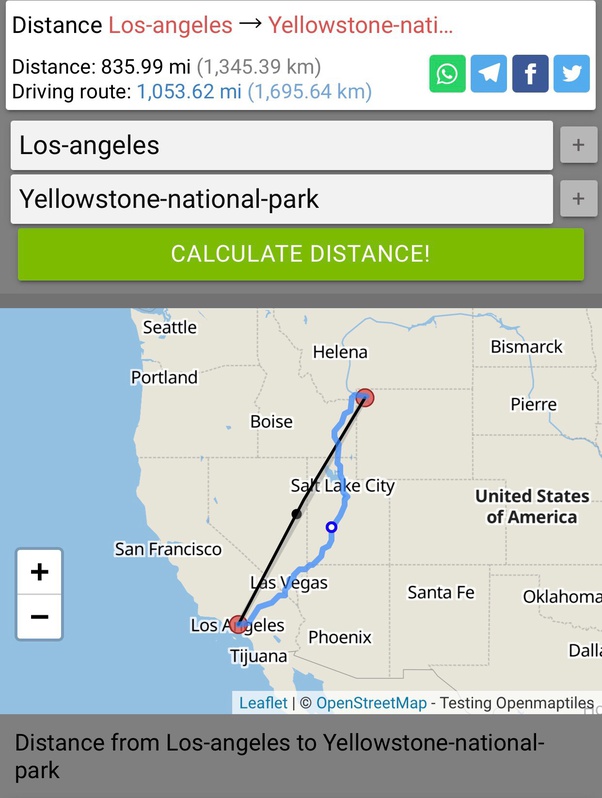Tap the plus button beside Los-angeles
Screen dimensions: 602x798
[578, 146]
